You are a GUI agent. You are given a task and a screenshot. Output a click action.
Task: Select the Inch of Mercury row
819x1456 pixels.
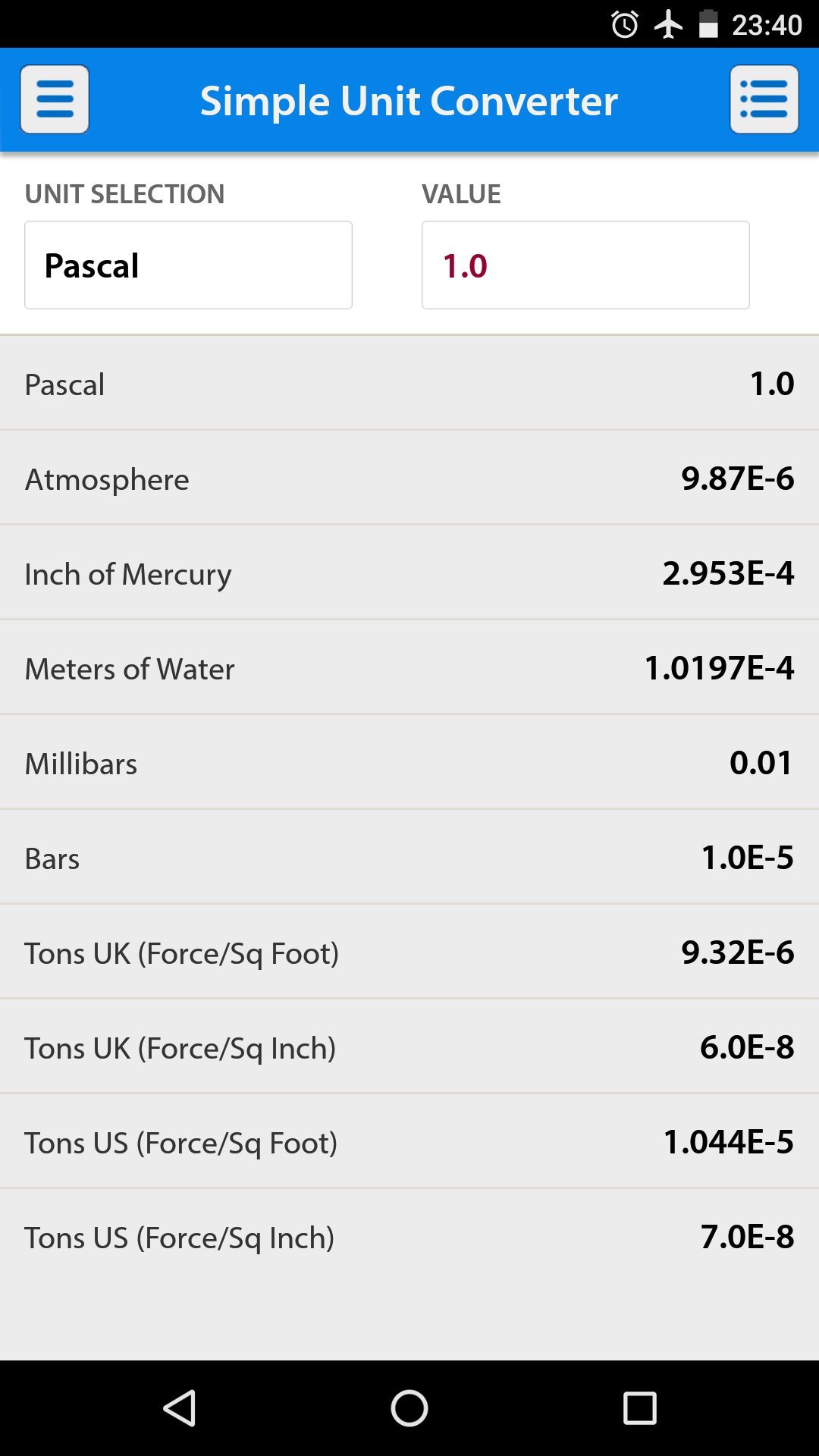409,573
